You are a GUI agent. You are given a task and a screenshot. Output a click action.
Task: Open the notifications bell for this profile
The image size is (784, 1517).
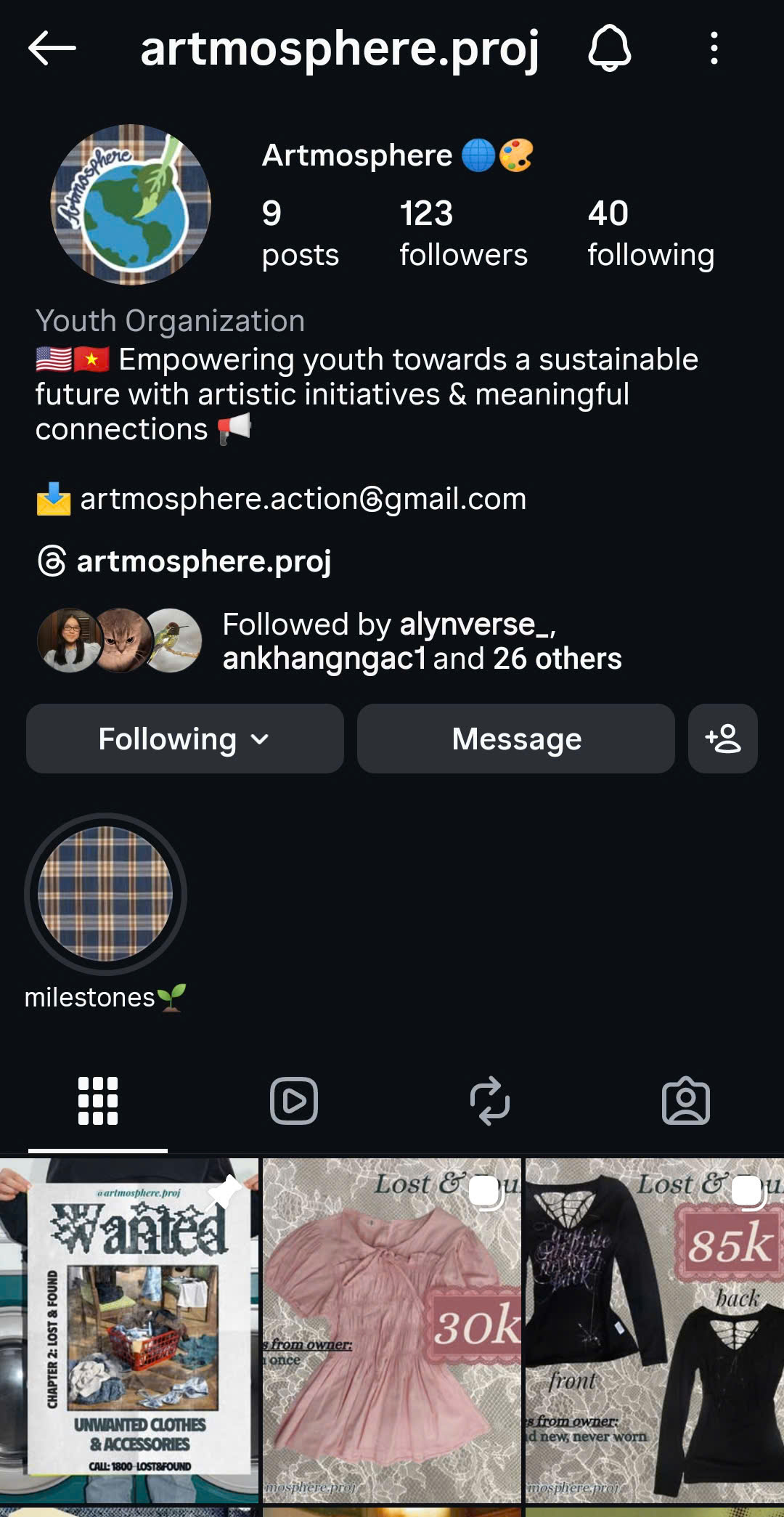(x=609, y=49)
